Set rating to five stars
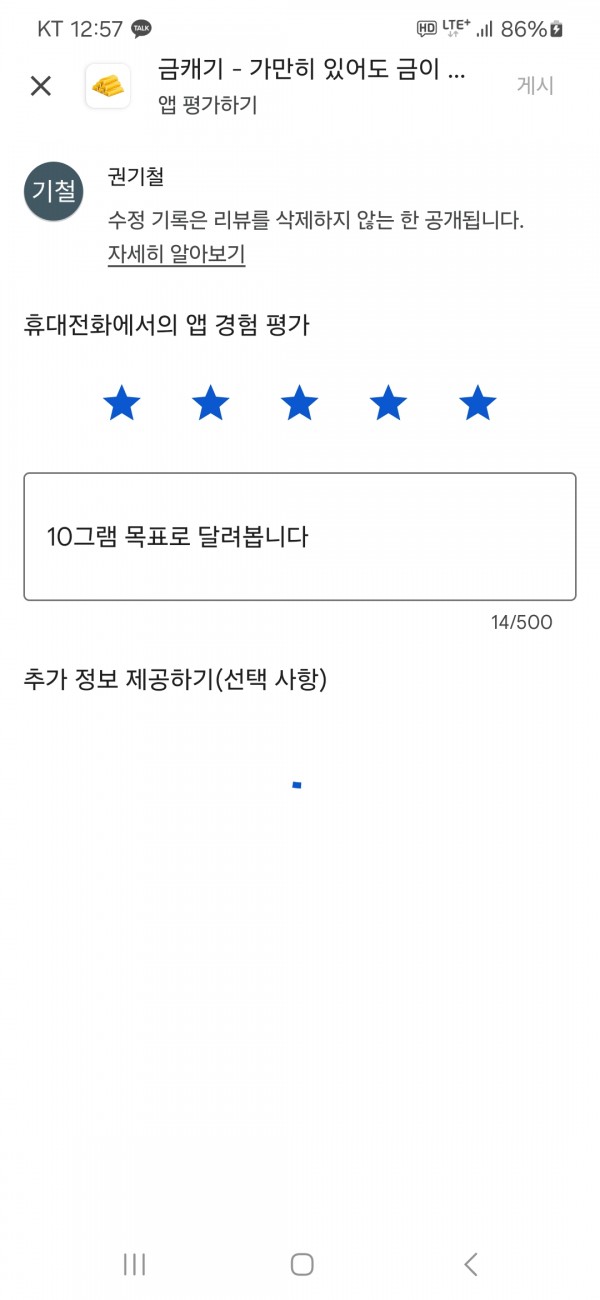The width and height of the screenshot is (600, 1300). (x=477, y=403)
